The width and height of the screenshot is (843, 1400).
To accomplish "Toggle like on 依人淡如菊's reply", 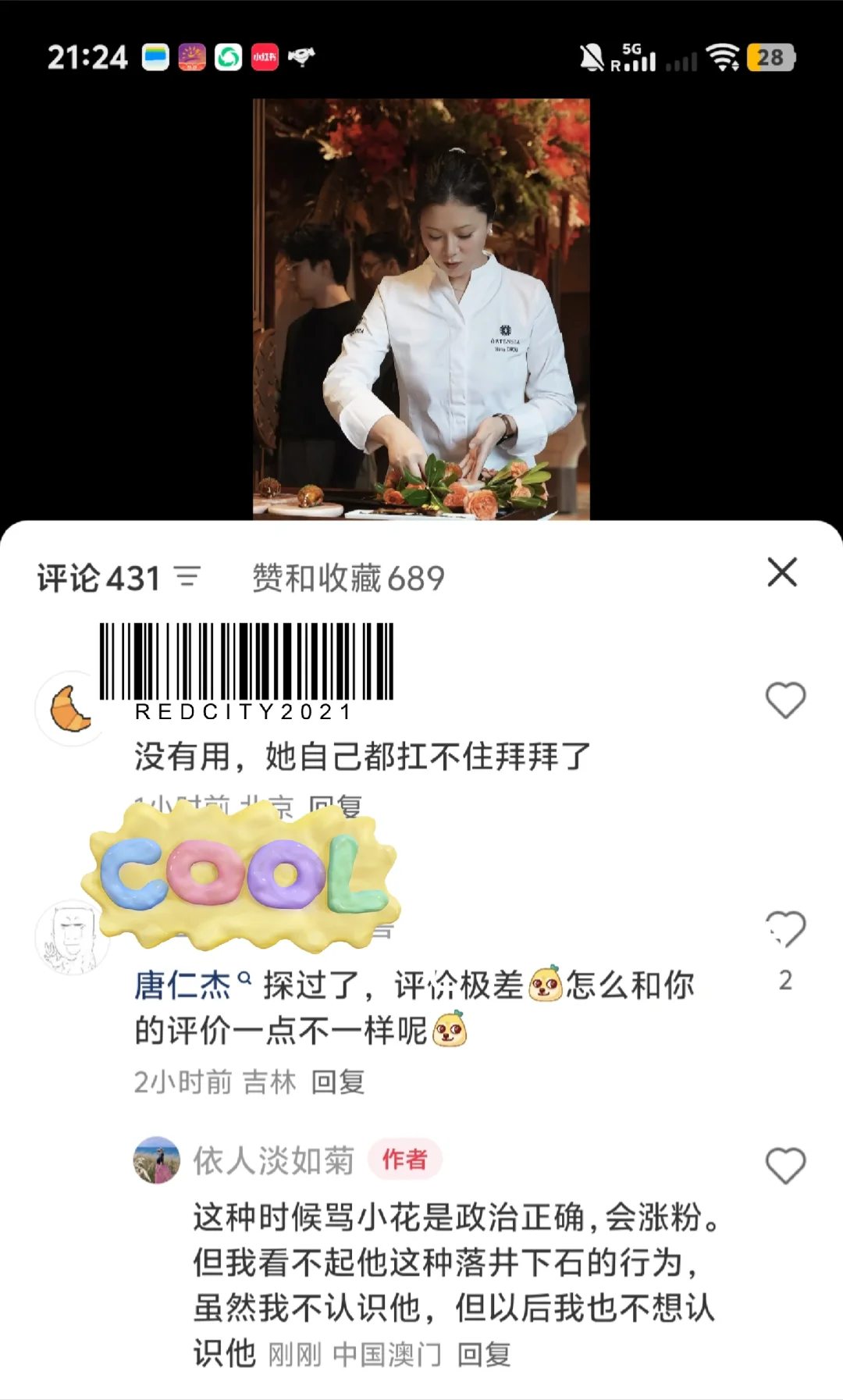I will pyautogui.click(x=786, y=1163).
